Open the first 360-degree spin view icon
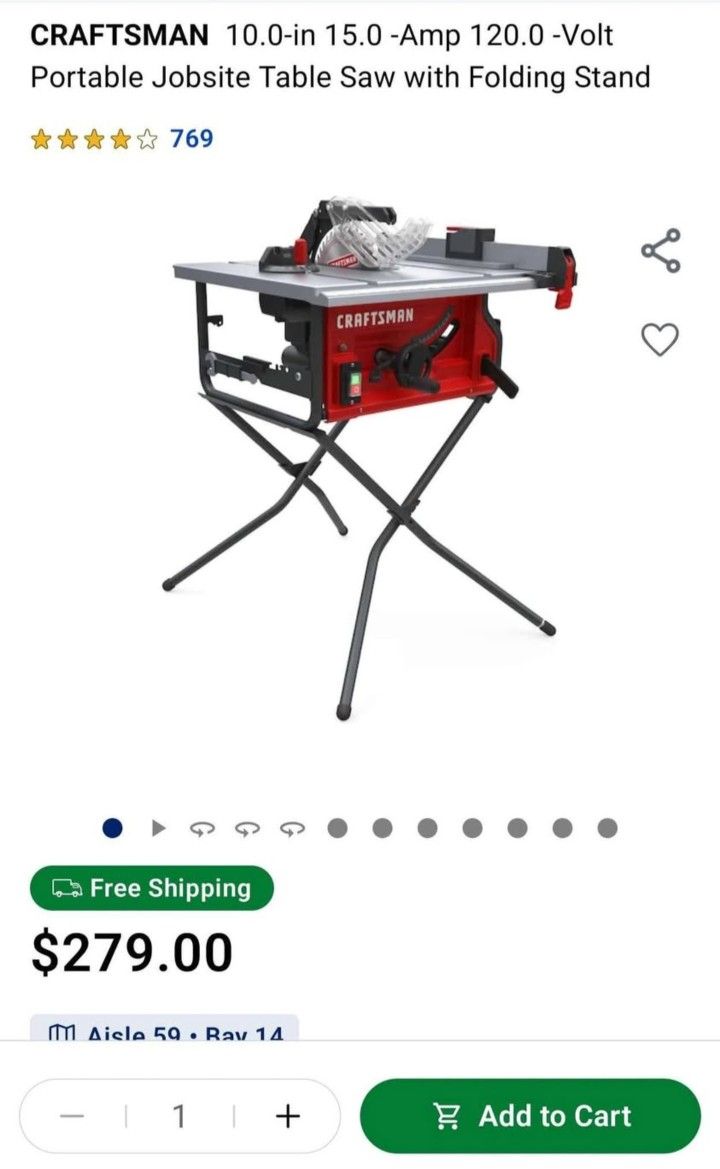This screenshot has width=720, height=1169. pyautogui.click(x=203, y=828)
